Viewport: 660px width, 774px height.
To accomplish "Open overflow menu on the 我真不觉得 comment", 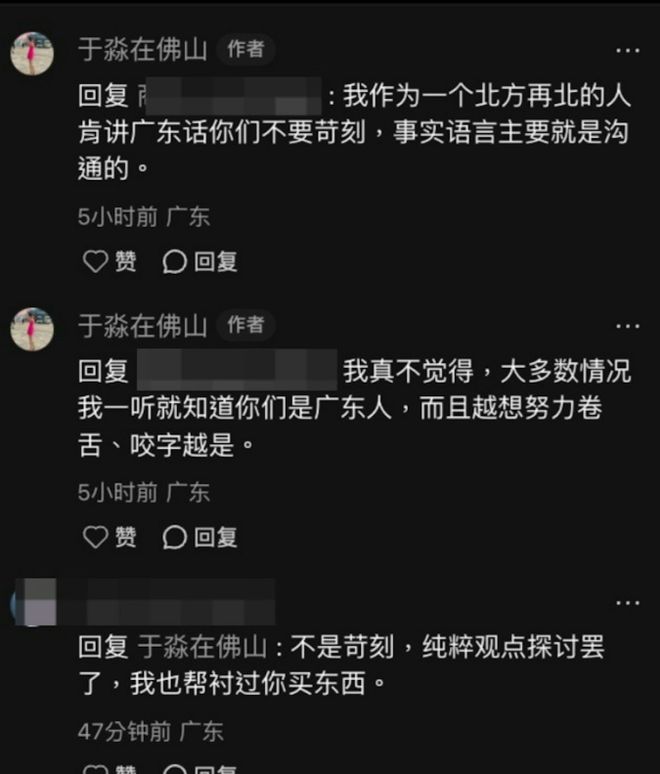I will [627, 326].
